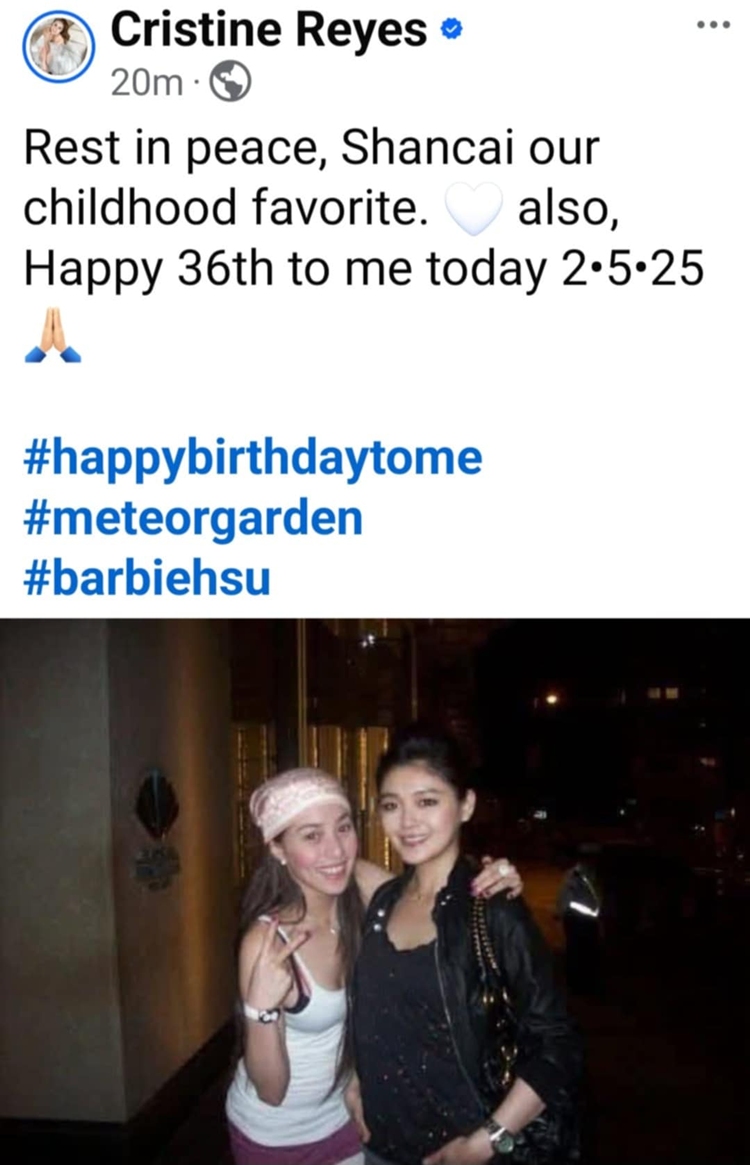Open Cristine Reyes' profile picture
Screen dimensions: 750x1165
tap(59, 48)
